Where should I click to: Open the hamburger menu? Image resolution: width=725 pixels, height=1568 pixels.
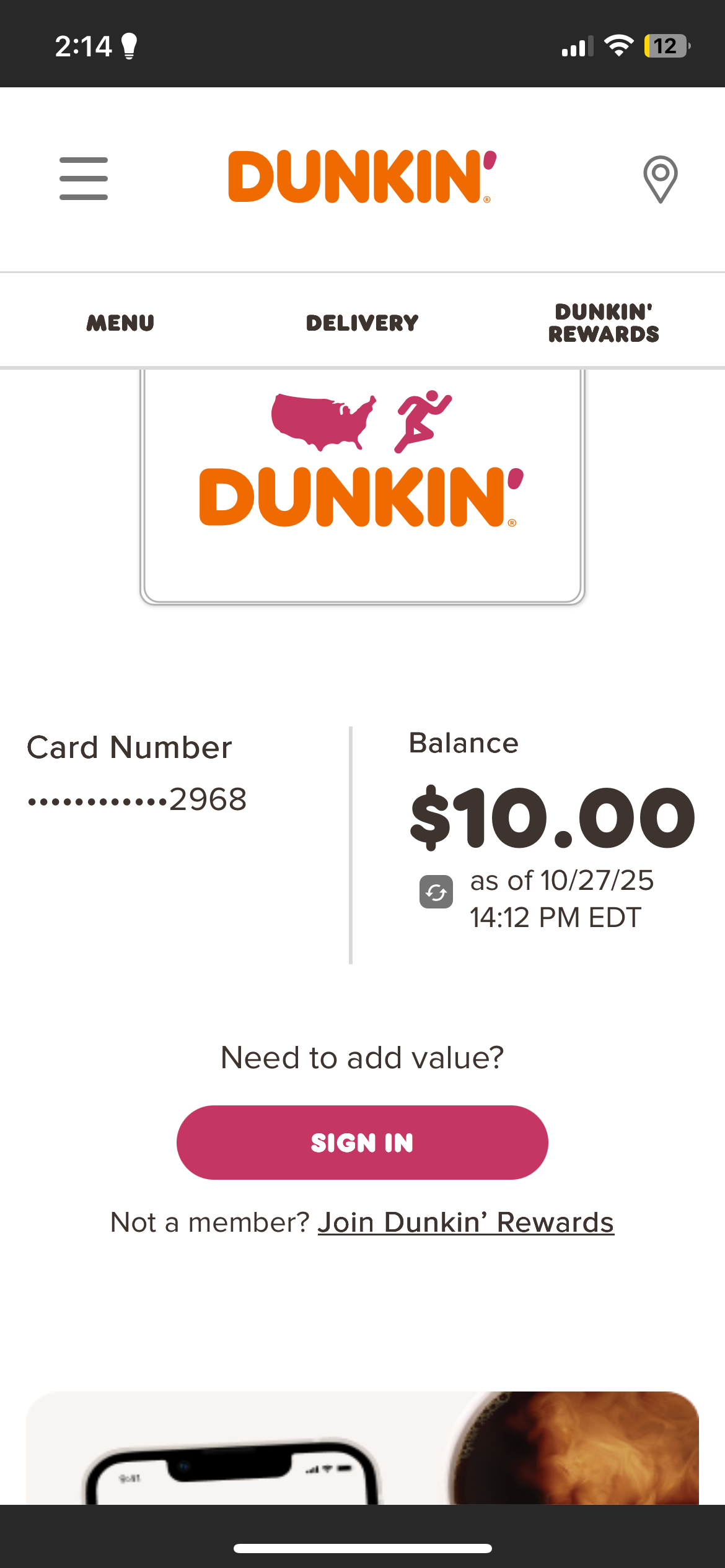coord(84,178)
